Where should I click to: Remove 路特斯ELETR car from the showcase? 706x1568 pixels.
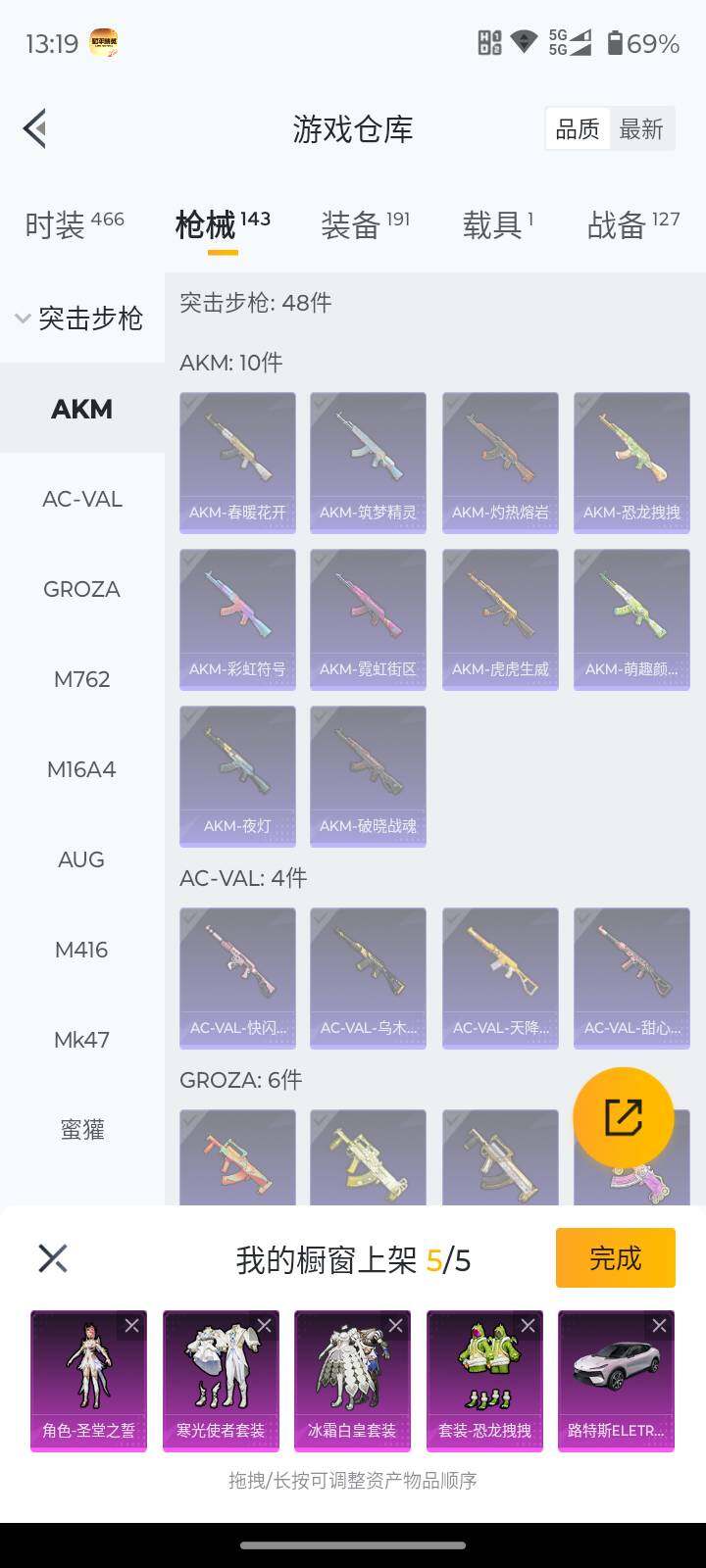tap(659, 1326)
